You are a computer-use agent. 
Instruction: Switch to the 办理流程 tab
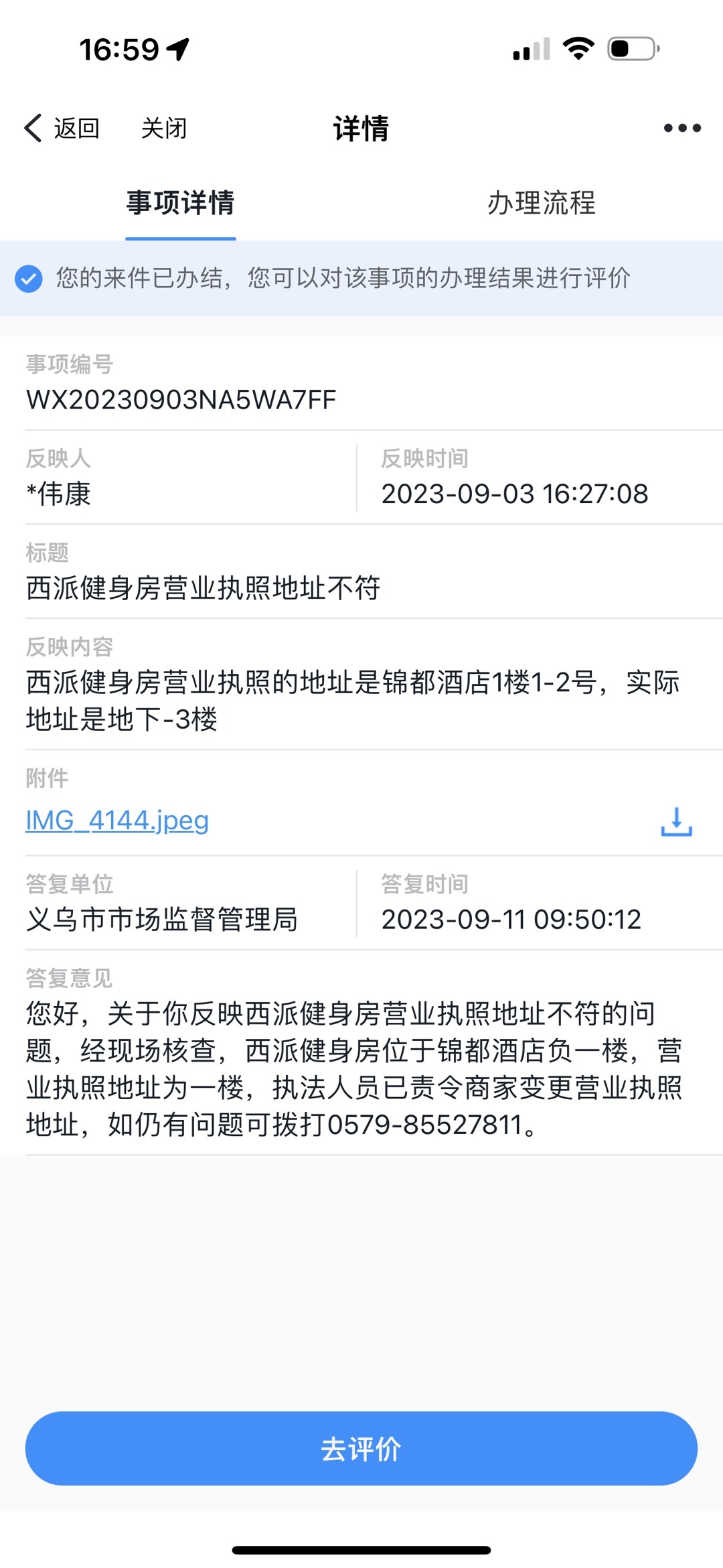[541, 203]
